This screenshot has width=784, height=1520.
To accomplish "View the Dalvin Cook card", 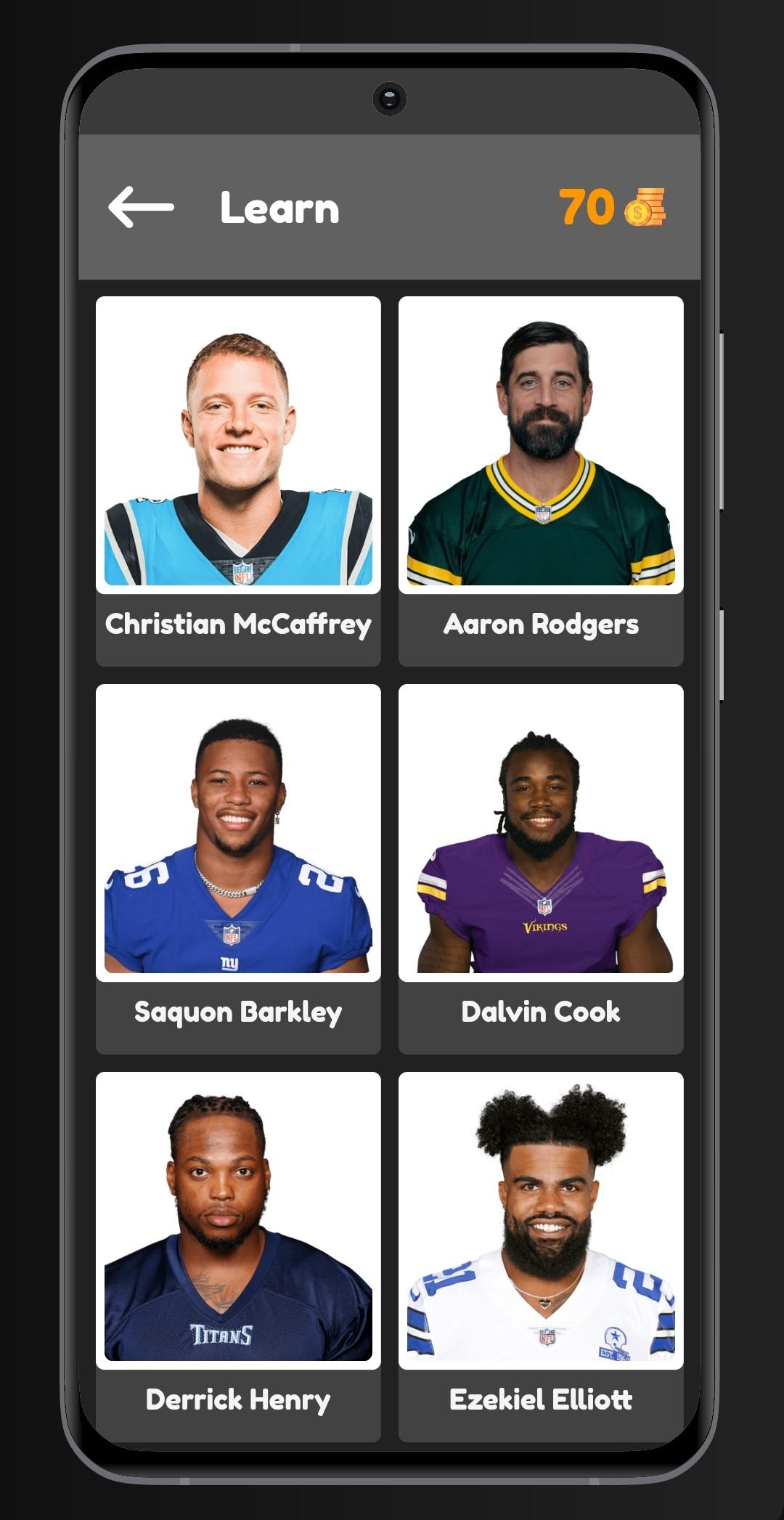I will [x=541, y=869].
